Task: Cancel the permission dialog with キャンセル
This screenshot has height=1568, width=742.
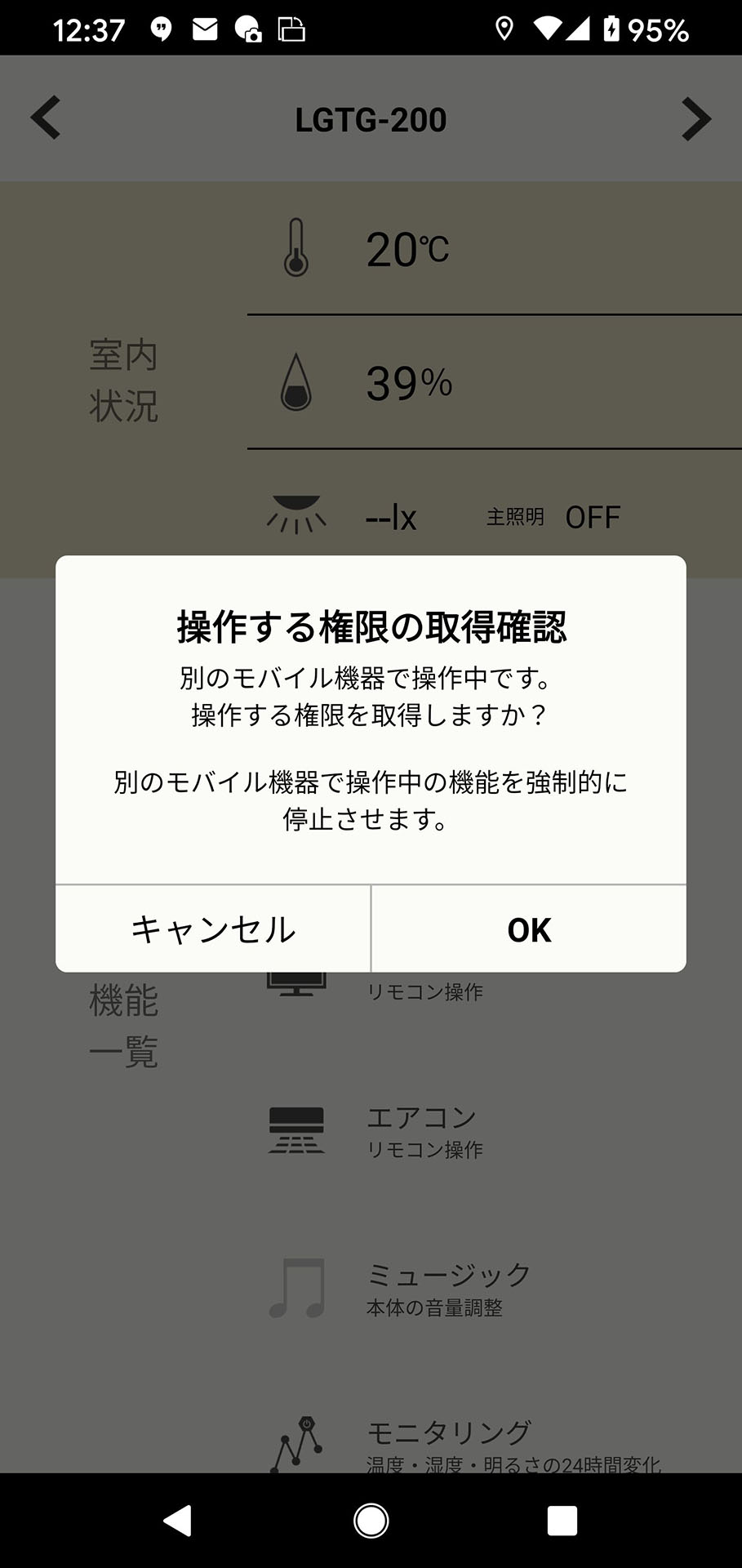Action: tap(213, 929)
